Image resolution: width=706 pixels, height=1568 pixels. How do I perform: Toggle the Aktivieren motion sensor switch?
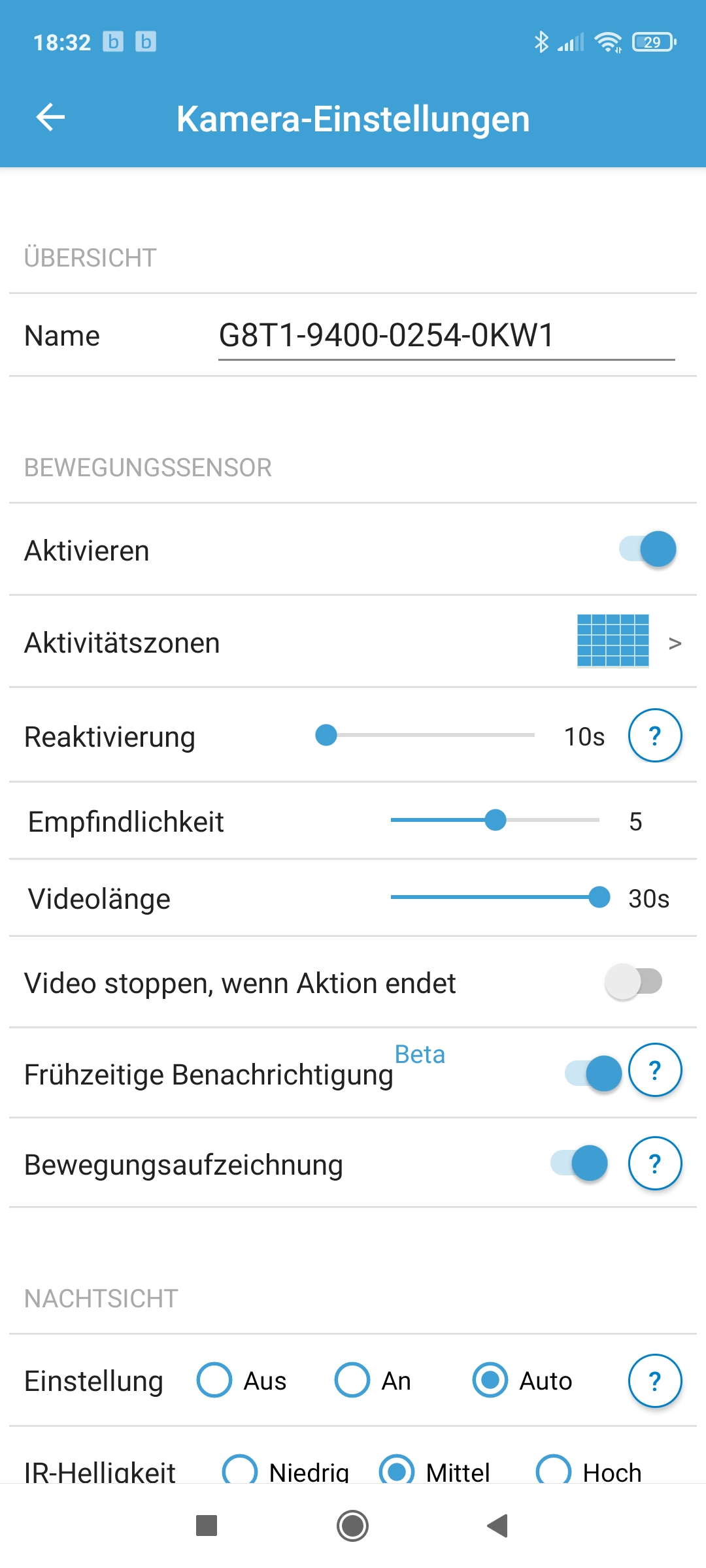(647, 549)
